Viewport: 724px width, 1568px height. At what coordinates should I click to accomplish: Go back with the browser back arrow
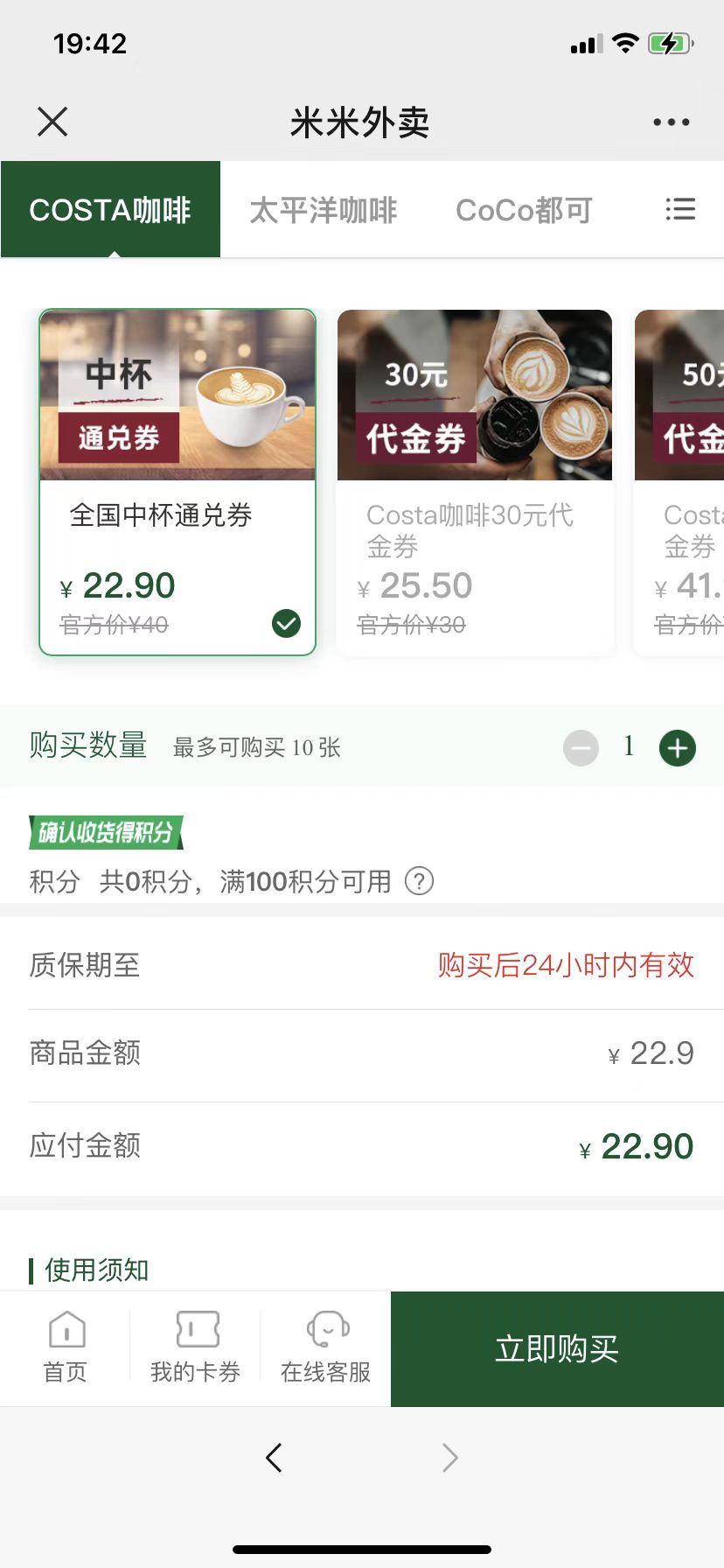pos(274,1458)
